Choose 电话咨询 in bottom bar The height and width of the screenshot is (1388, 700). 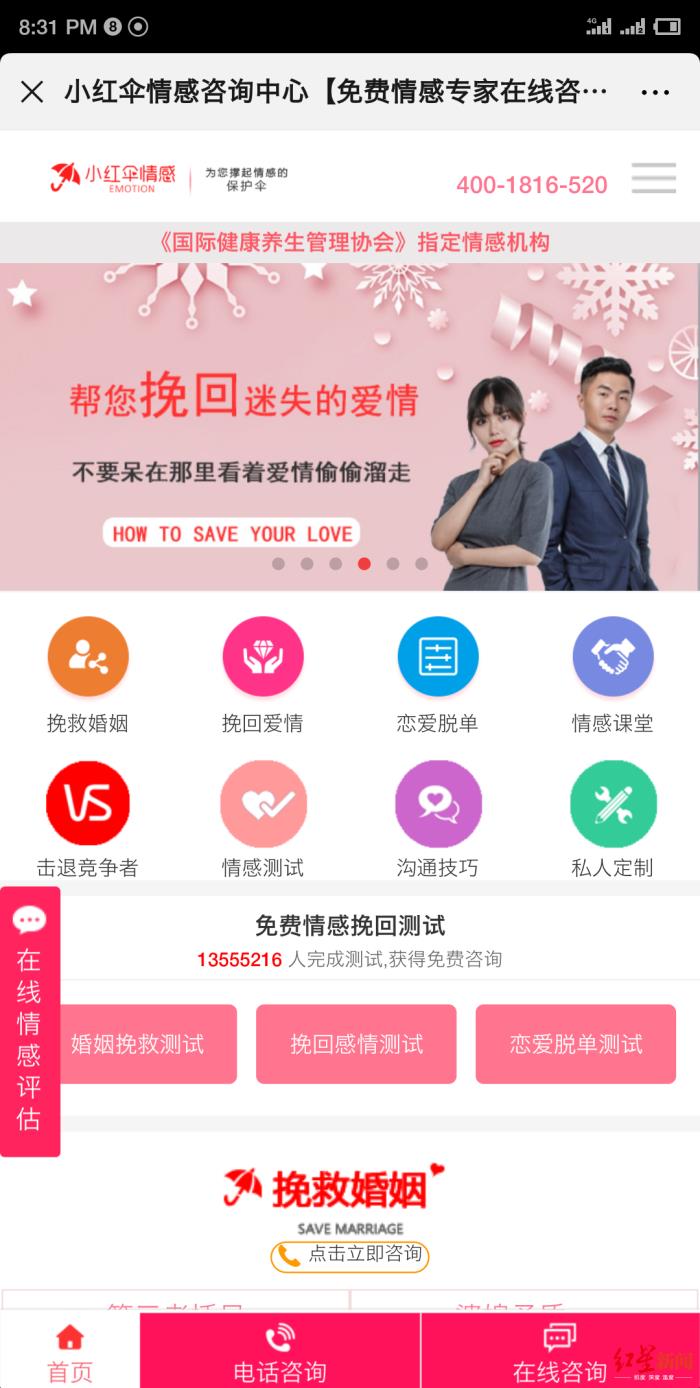(x=280, y=1352)
